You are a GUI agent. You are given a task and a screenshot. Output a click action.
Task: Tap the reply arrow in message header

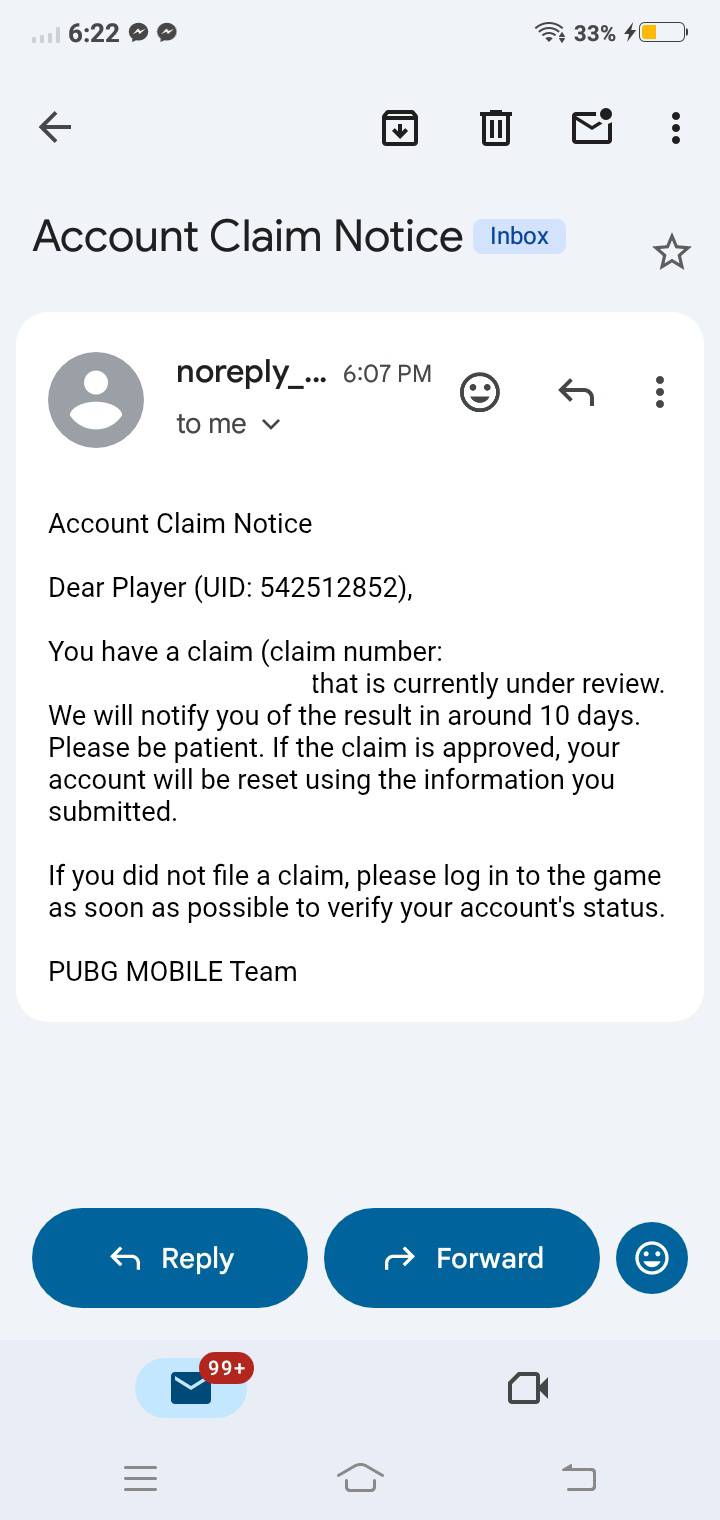(576, 392)
